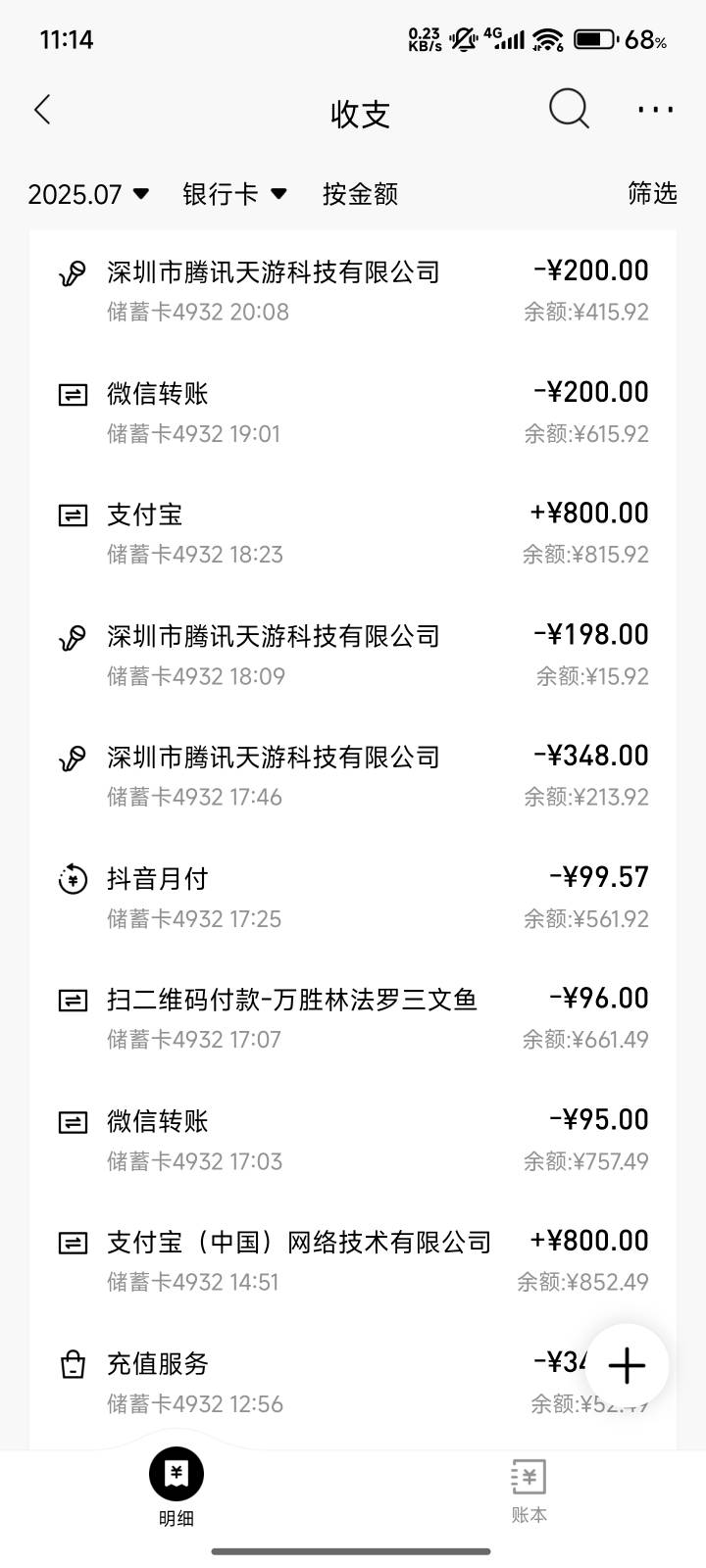
Task: Open the 20:08 腾讯天游 -¥200.00 transaction
Action: [x=353, y=291]
